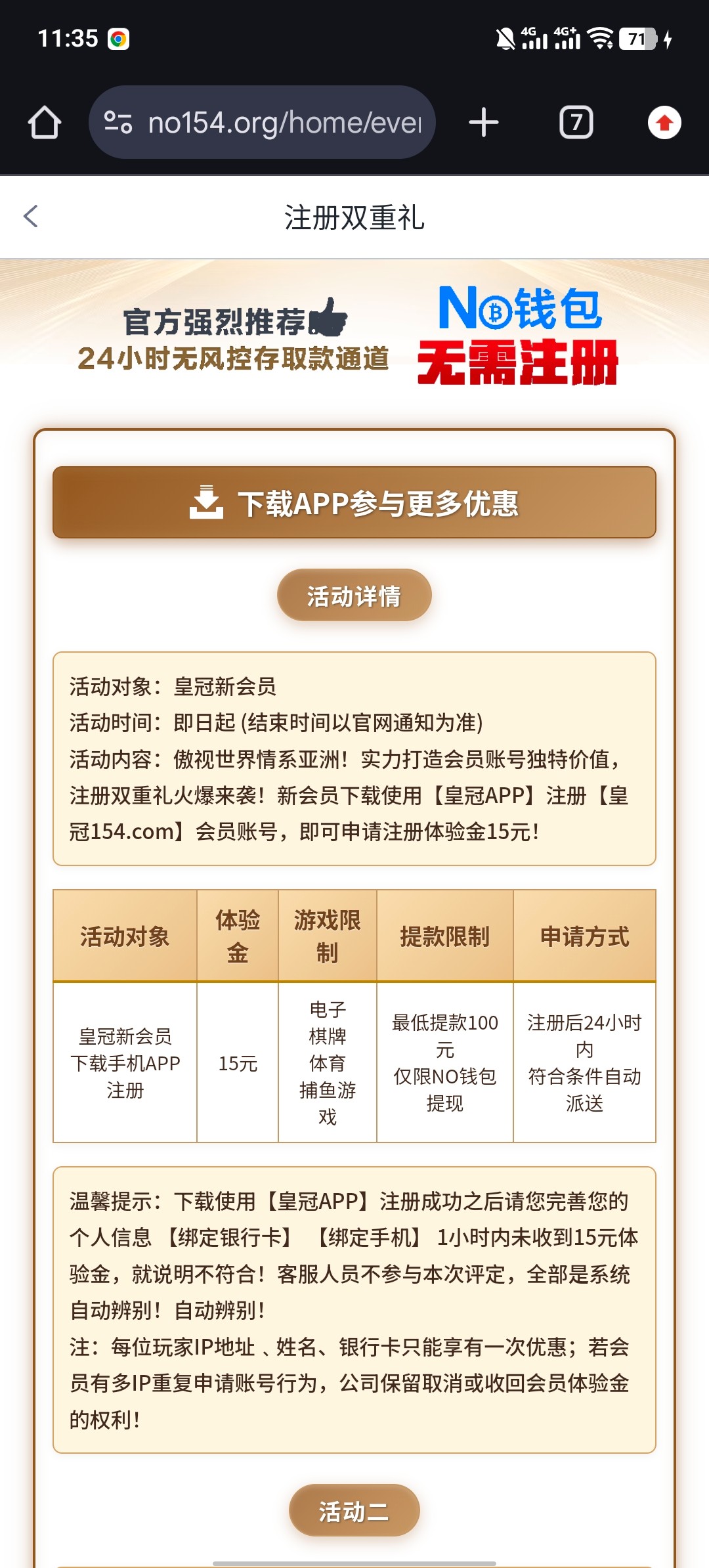Show the 7 open tabs
Viewport: 709px width, 1568px height.
(576, 123)
